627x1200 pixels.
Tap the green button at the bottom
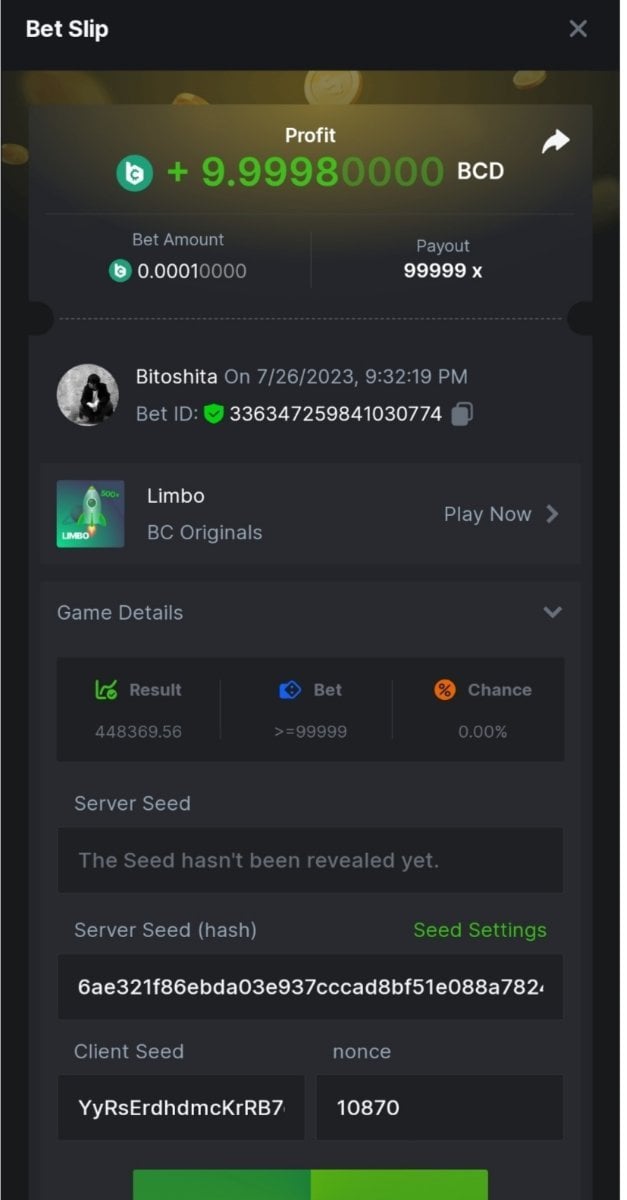click(x=310, y=1185)
